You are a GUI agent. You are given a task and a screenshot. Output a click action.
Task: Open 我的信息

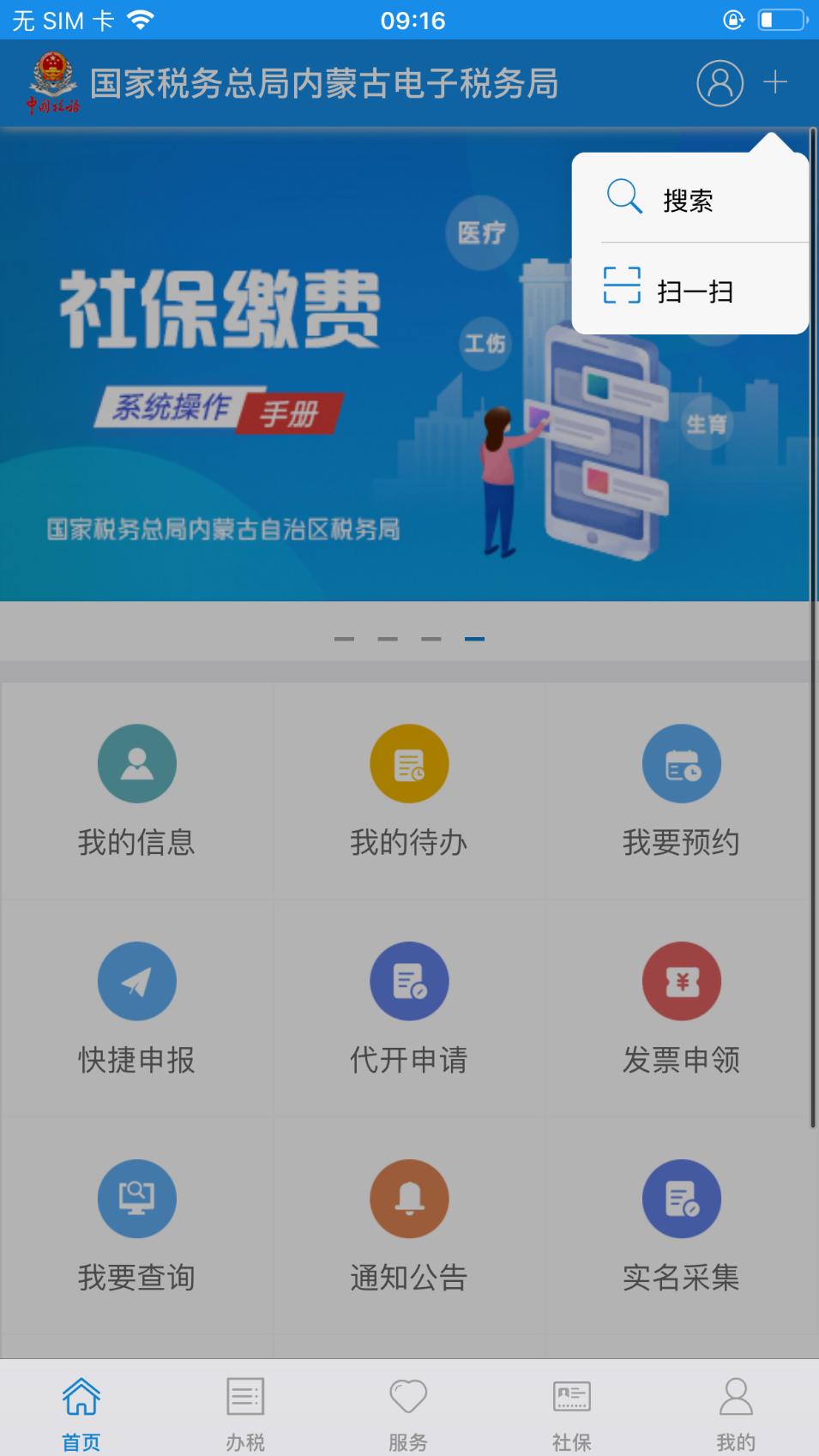point(137,791)
